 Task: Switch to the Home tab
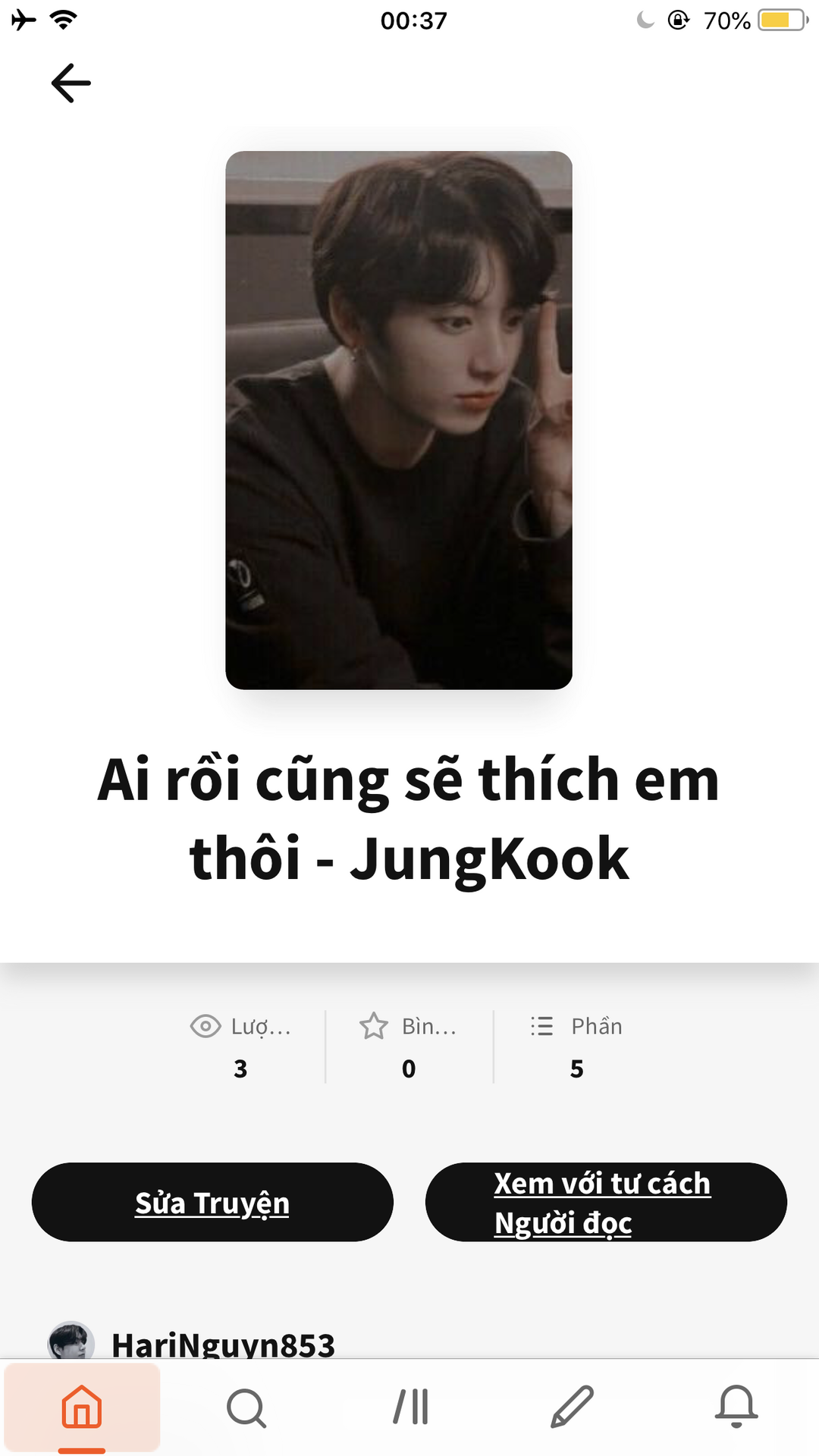coord(82,1407)
